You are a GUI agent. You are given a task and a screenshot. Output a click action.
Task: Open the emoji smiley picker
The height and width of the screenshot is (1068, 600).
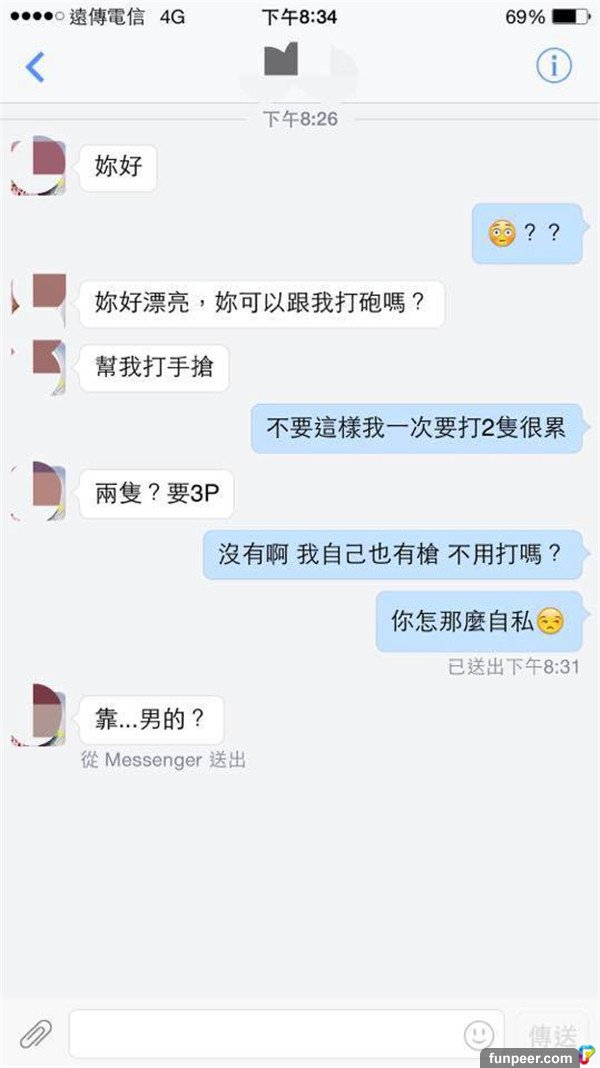coord(480,1033)
